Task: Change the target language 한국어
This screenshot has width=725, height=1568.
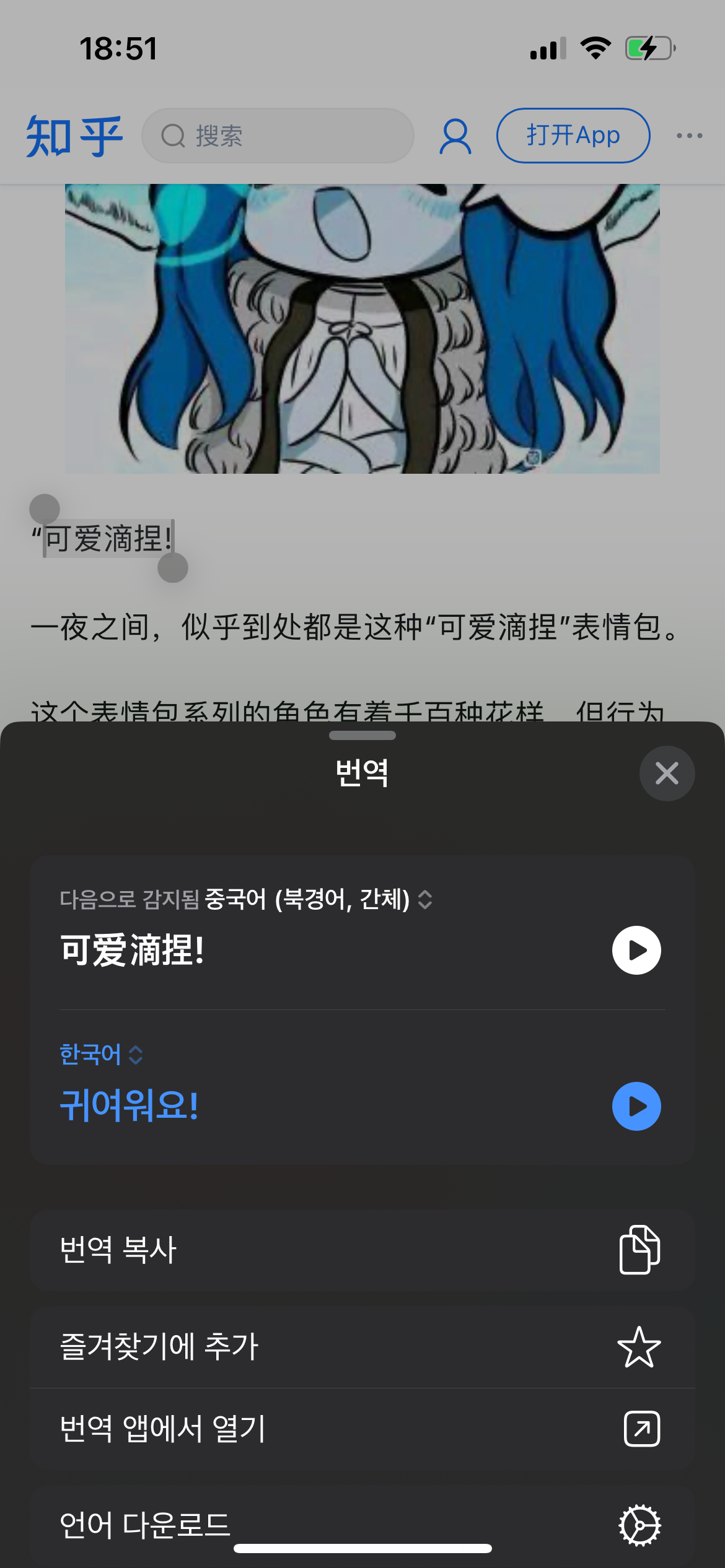Action: pyautogui.click(x=102, y=1054)
